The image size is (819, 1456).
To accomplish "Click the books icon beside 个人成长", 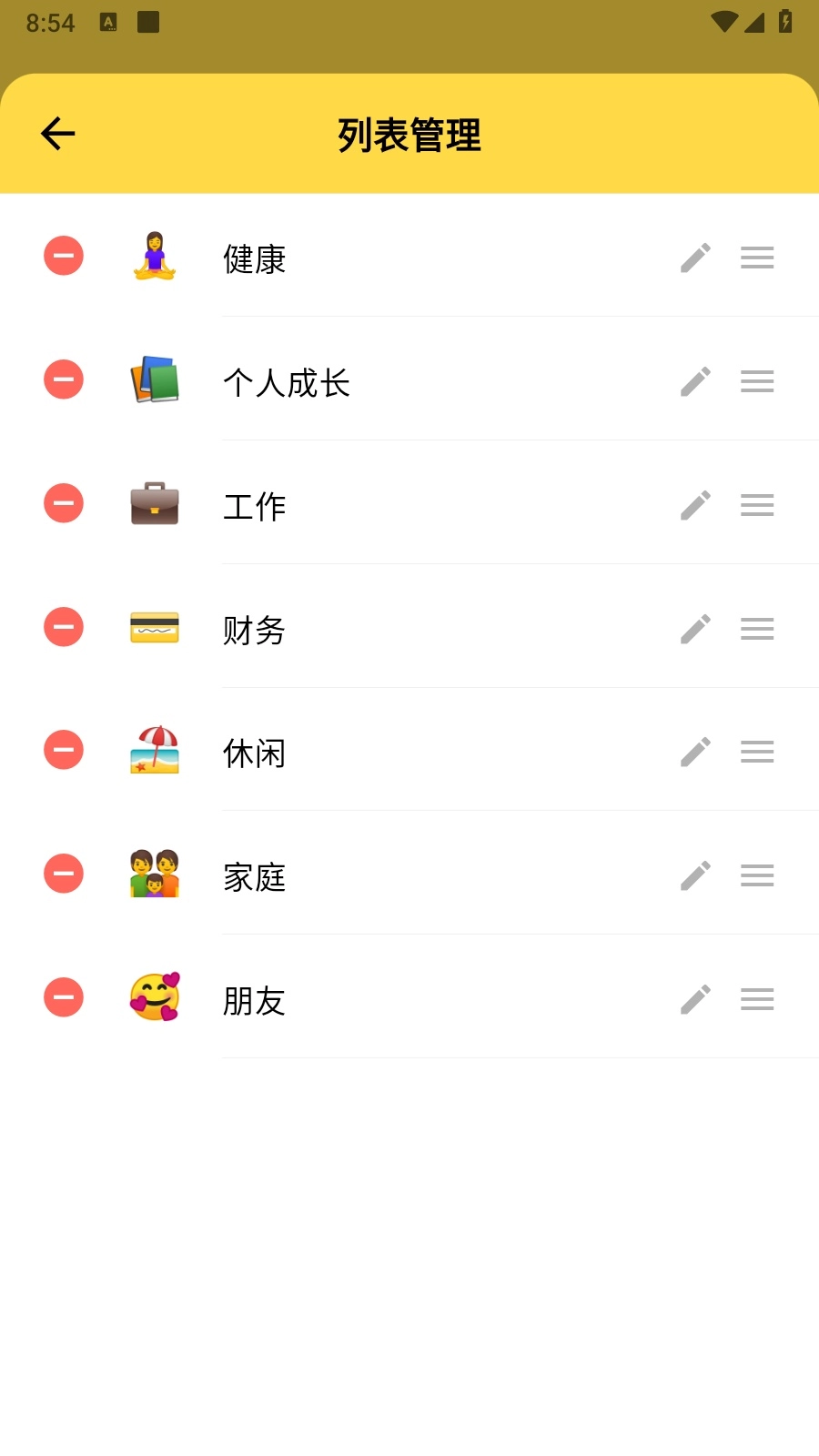I will (155, 379).
